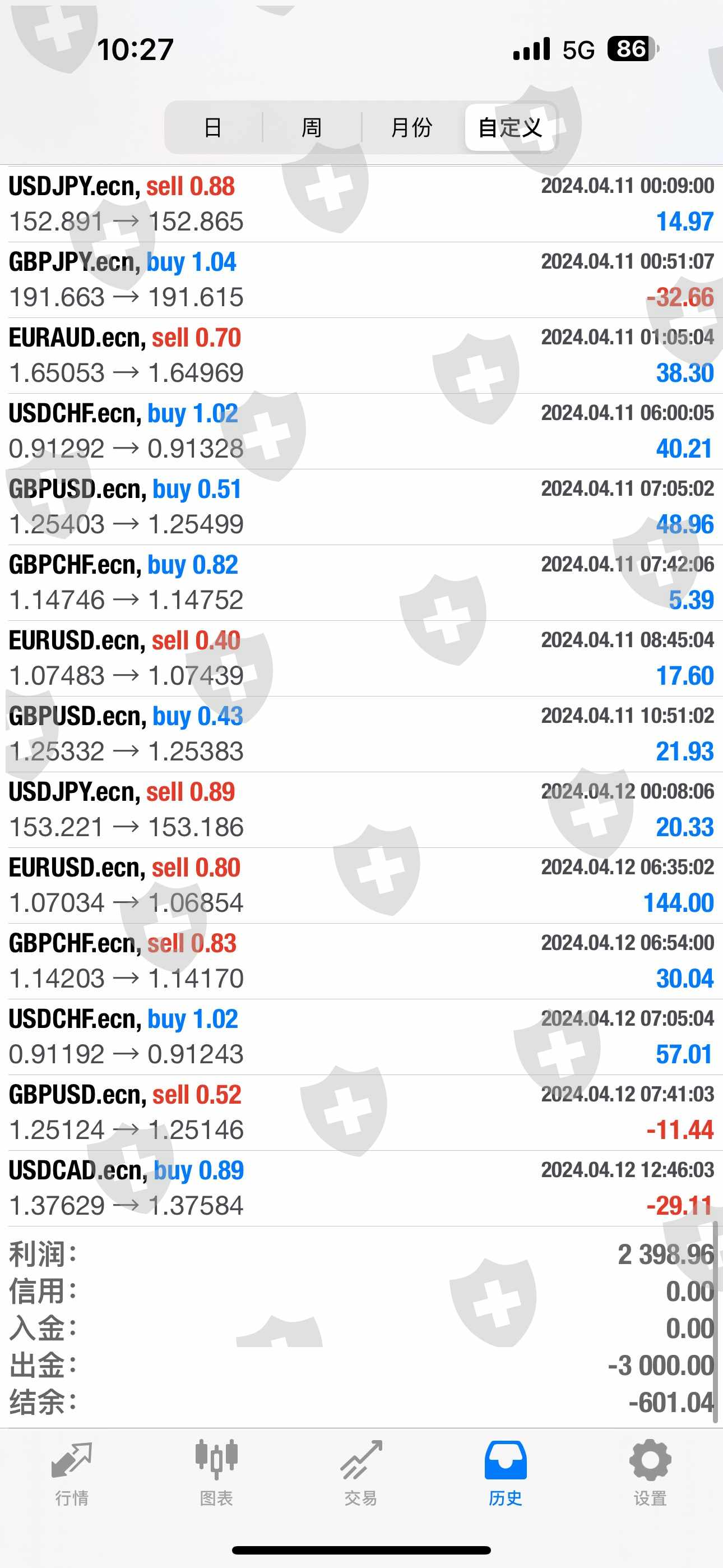Expand the GBPUSD sell 0.52 trade

click(x=361, y=1112)
